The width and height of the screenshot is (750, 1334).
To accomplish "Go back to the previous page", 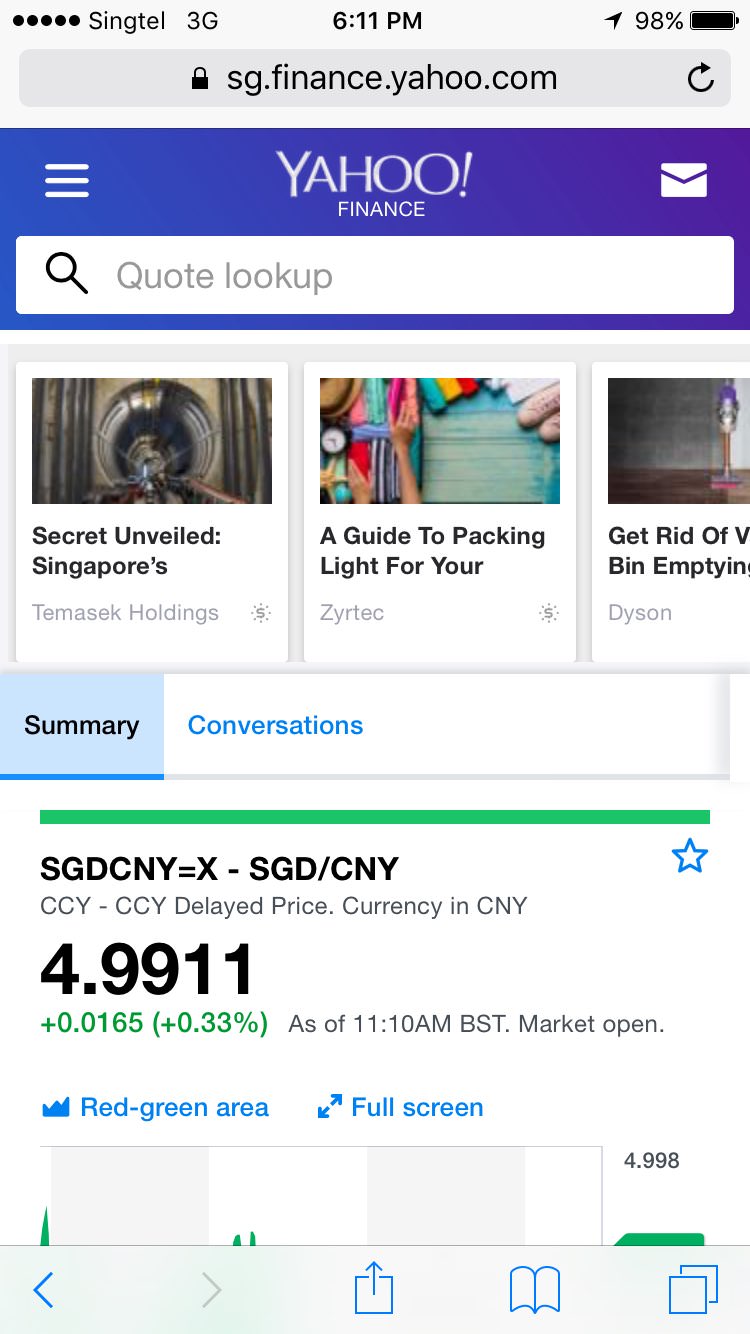I will tap(43, 1290).
